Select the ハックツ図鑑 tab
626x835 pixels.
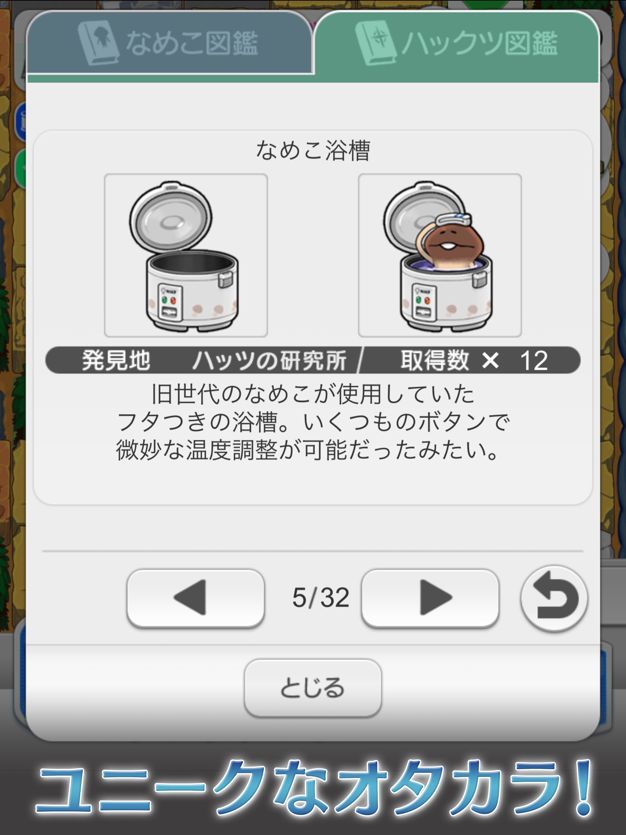[457, 44]
